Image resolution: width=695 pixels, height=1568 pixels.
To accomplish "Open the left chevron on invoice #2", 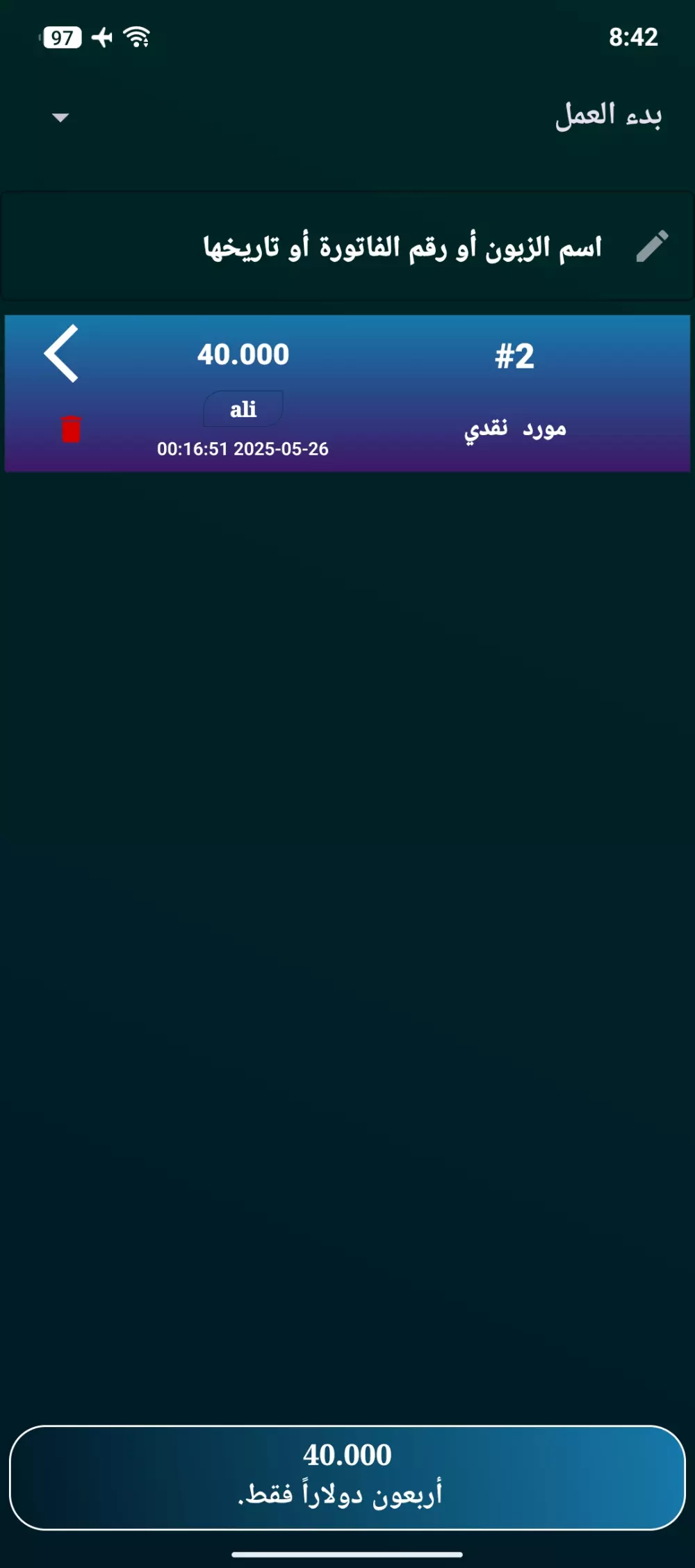I will click(62, 354).
